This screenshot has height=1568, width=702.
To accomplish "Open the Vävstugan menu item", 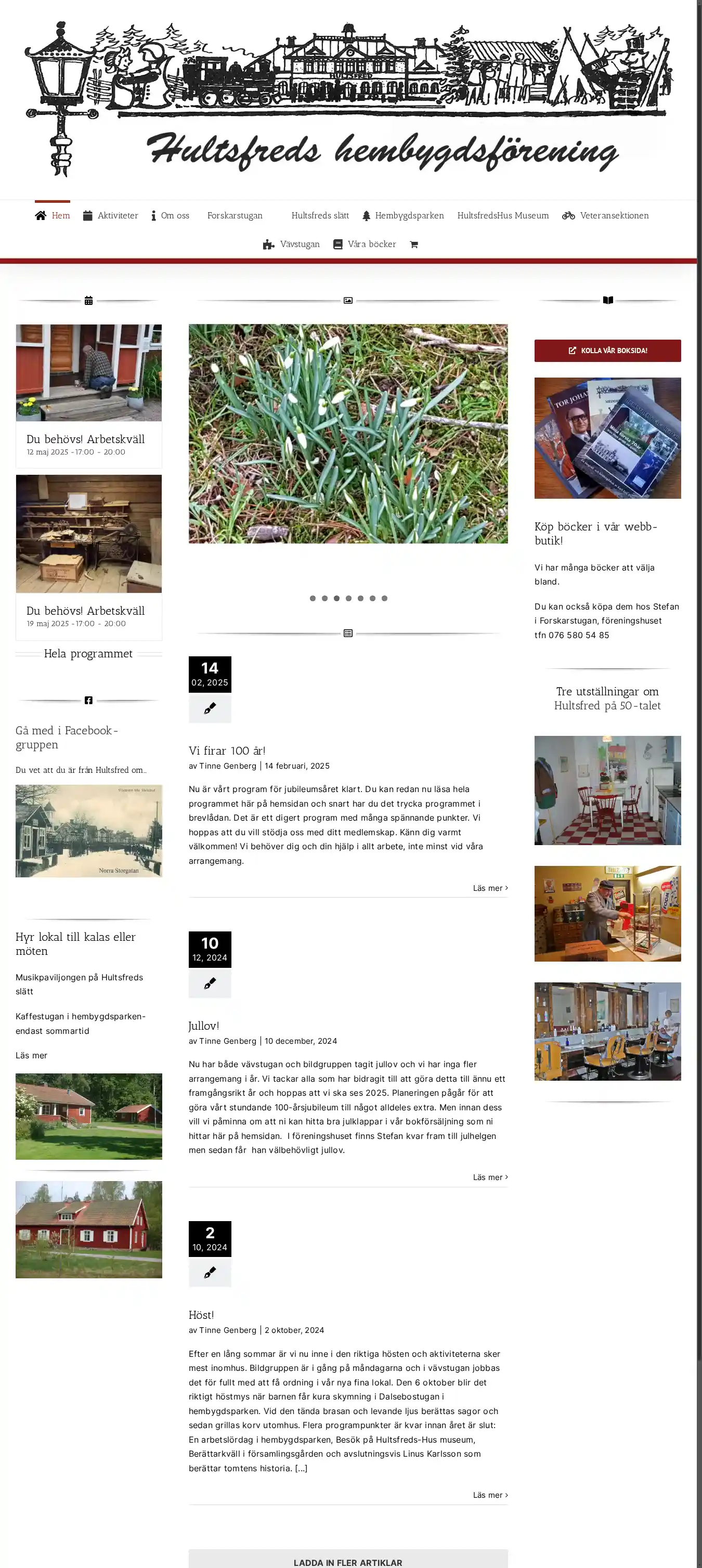I will (x=292, y=244).
